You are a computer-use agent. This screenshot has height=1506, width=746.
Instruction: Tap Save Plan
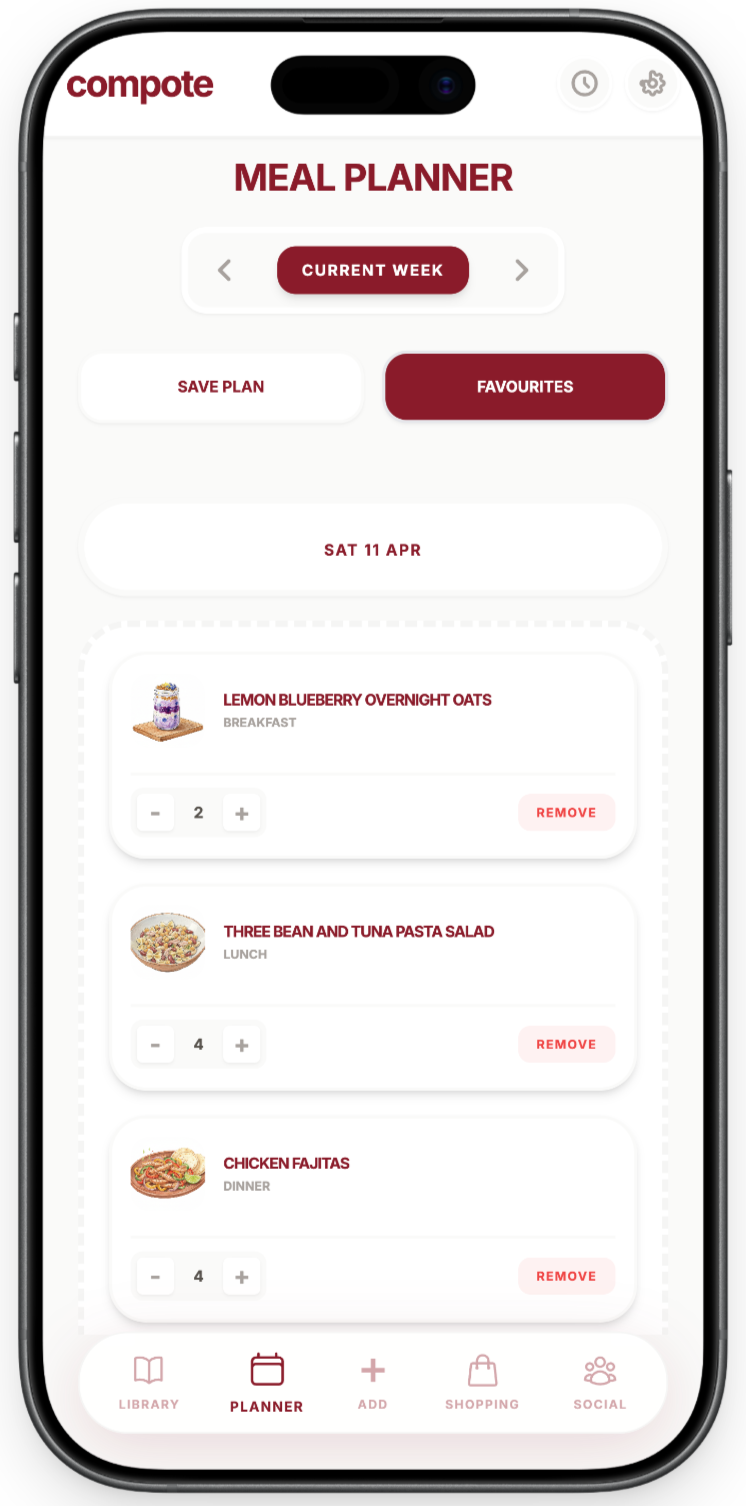pos(221,387)
